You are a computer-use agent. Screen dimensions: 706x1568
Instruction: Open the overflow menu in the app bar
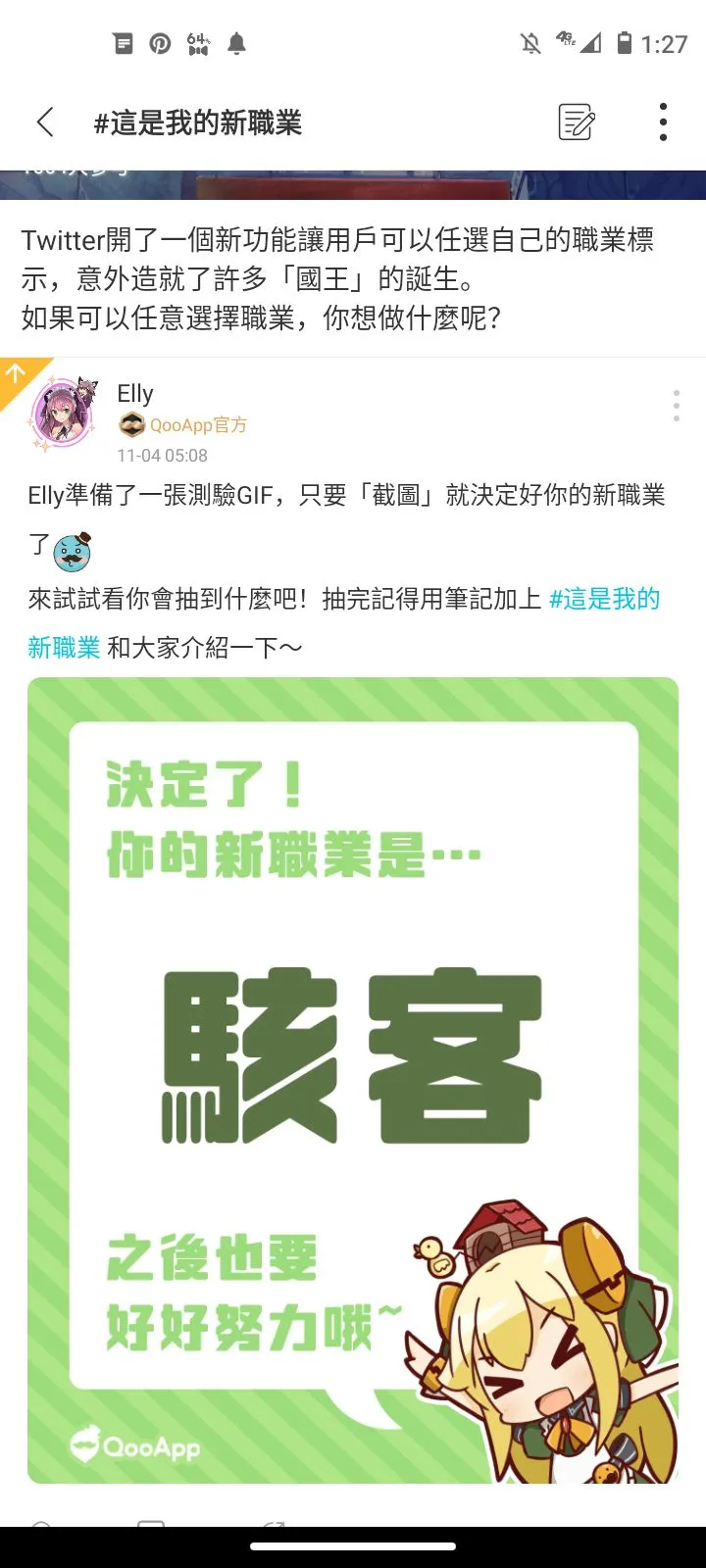663,122
